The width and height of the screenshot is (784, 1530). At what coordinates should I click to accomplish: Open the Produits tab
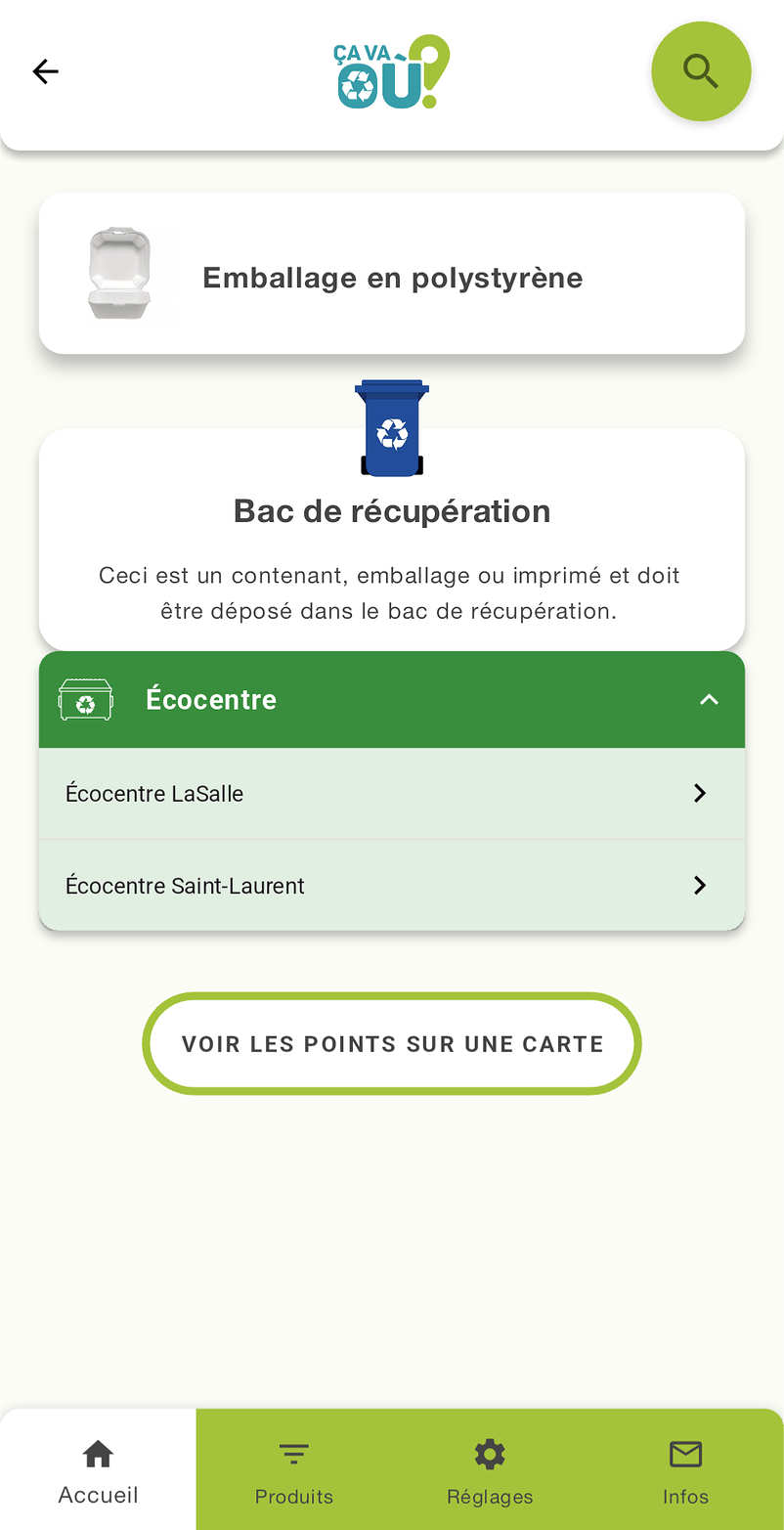click(x=293, y=1470)
